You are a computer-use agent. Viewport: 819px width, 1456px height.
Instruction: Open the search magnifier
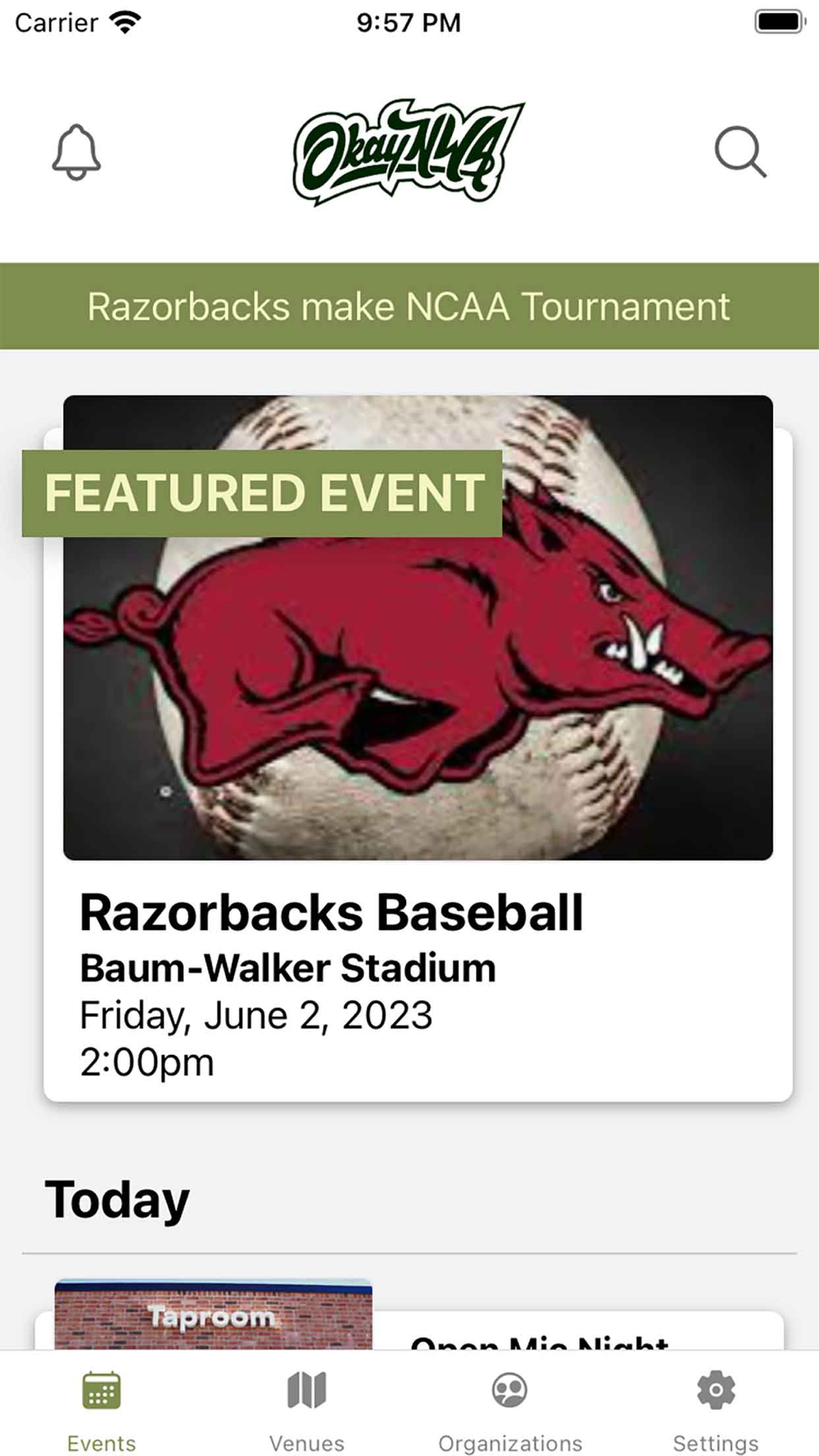pyautogui.click(x=740, y=151)
